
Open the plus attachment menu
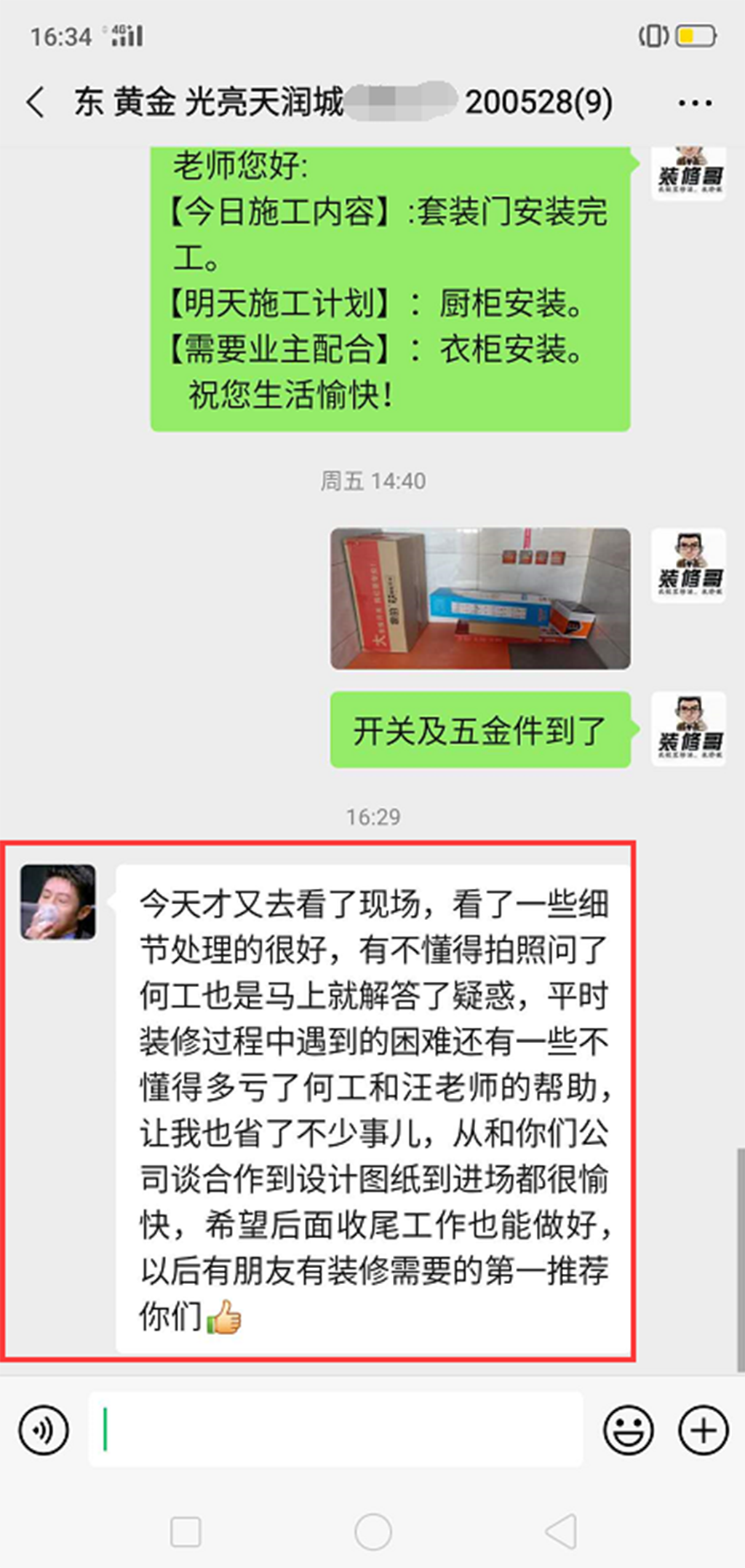coord(703,1430)
